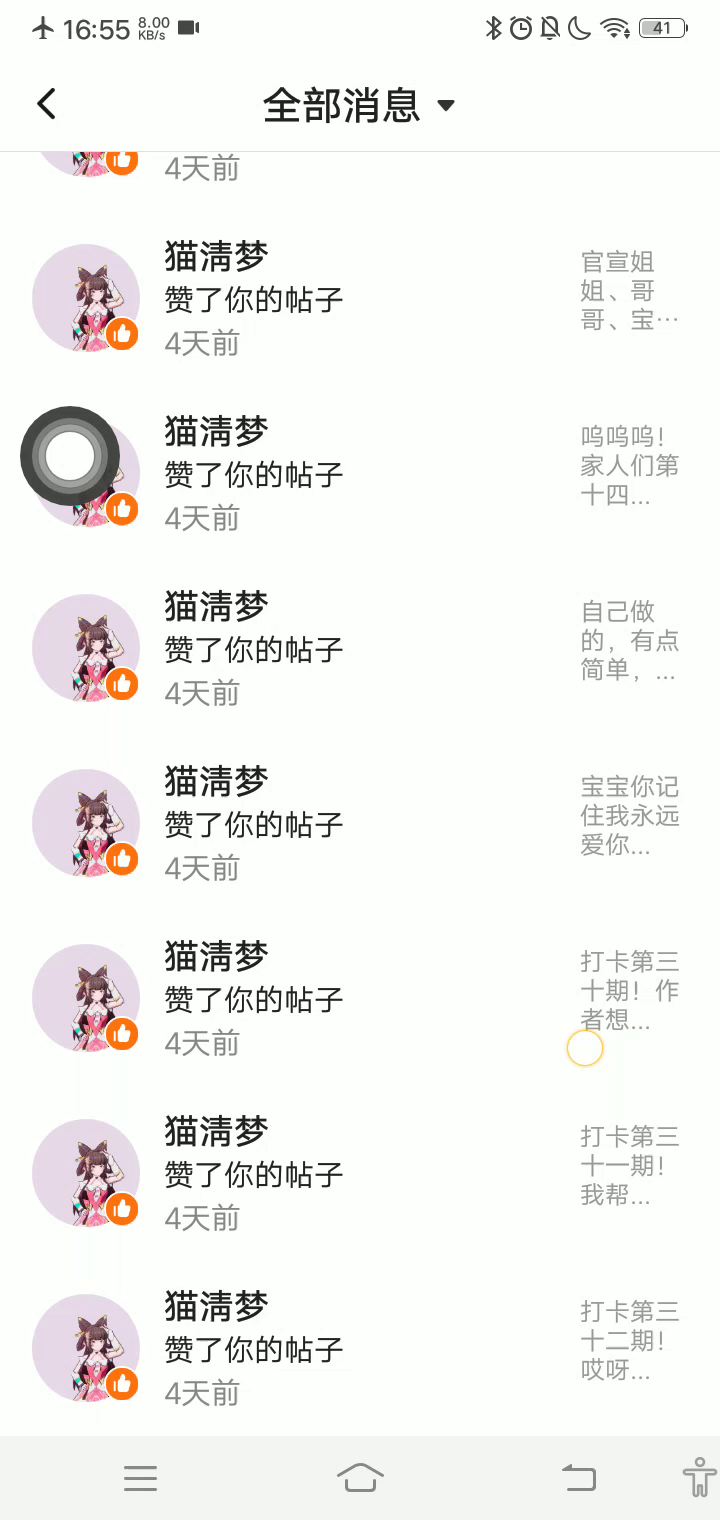
Task: Open the like notification for 打卡第三十二期 post
Action: click(360, 1349)
